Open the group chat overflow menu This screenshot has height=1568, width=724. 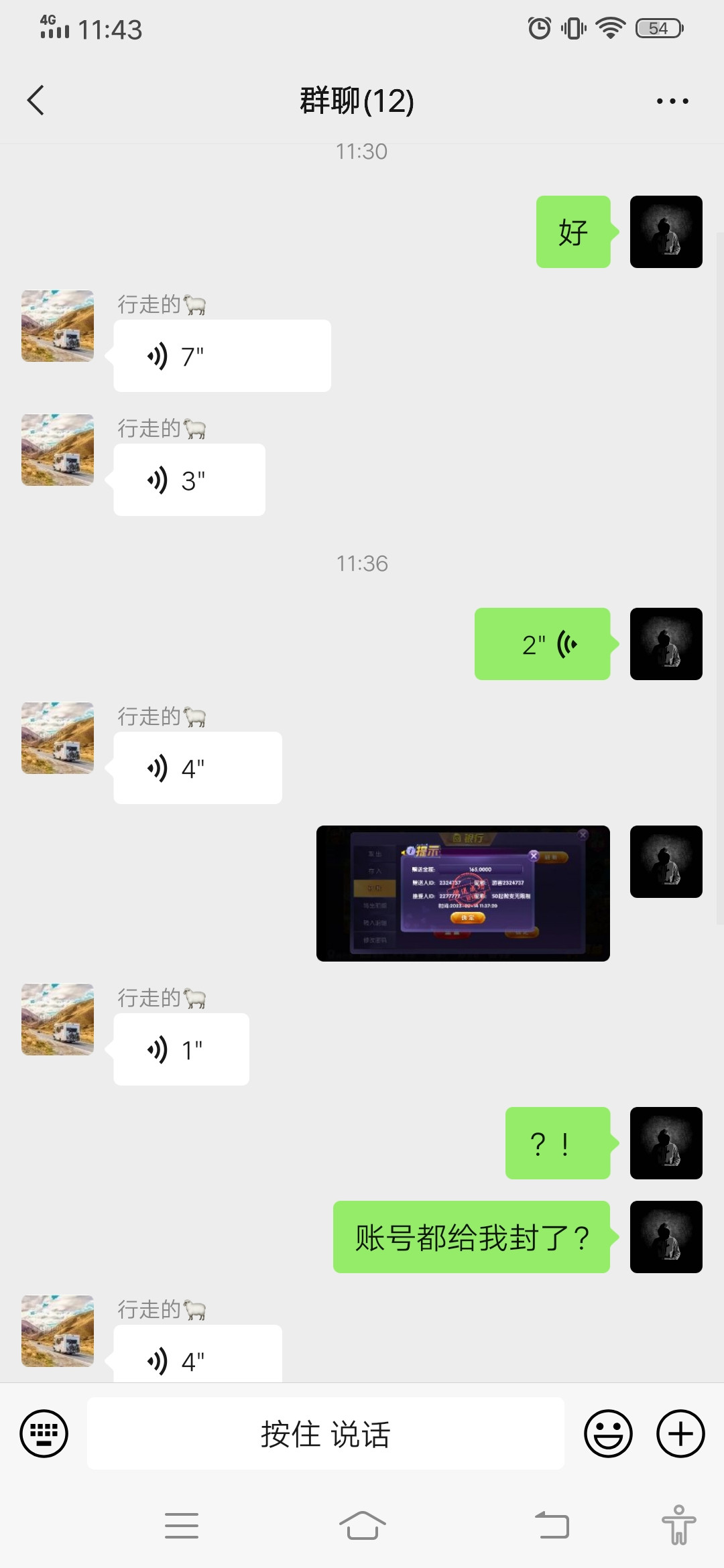(672, 101)
